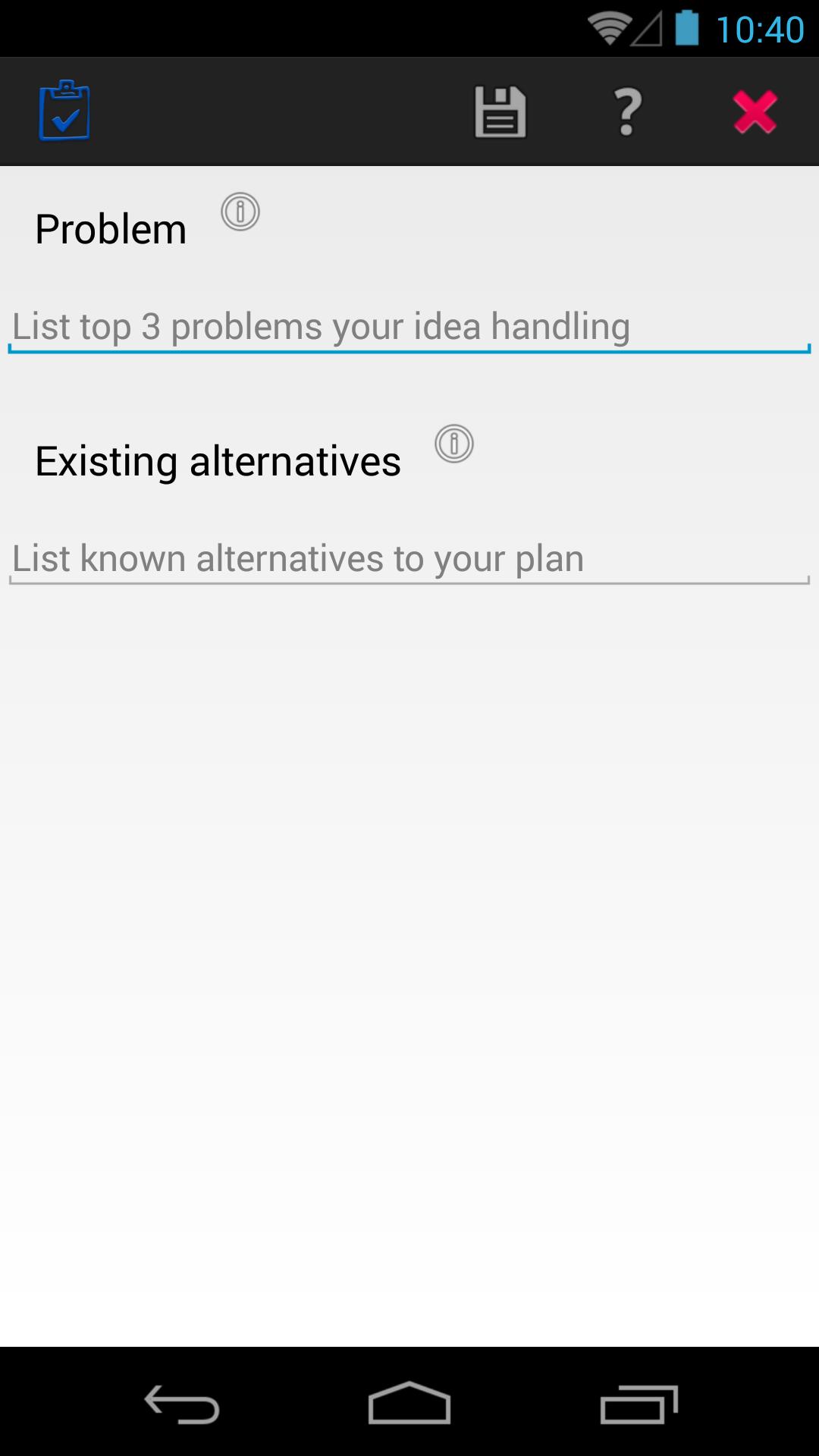This screenshot has height=1456, width=819.
Task: Go back with the system back button
Action: 182,1403
